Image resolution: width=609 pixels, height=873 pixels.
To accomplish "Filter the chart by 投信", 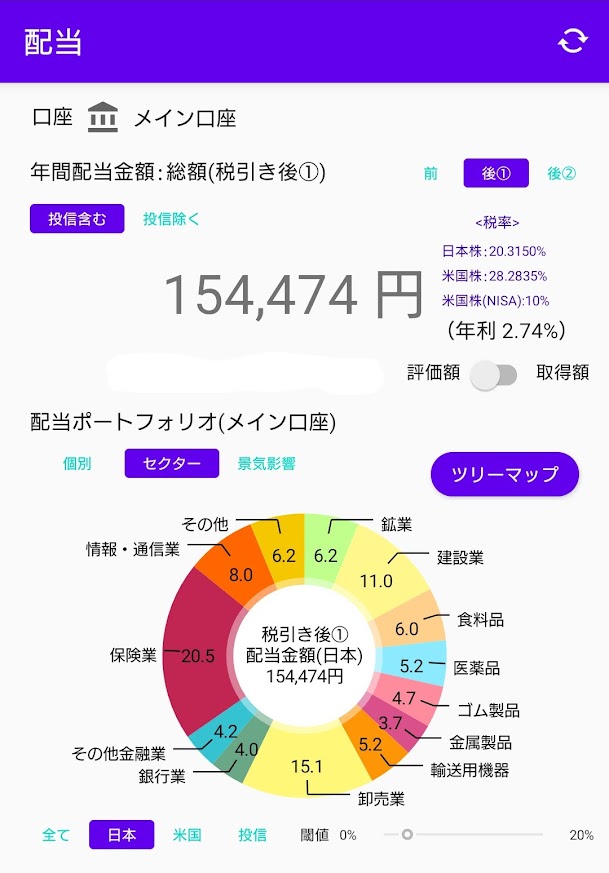I will coord(252,834).
